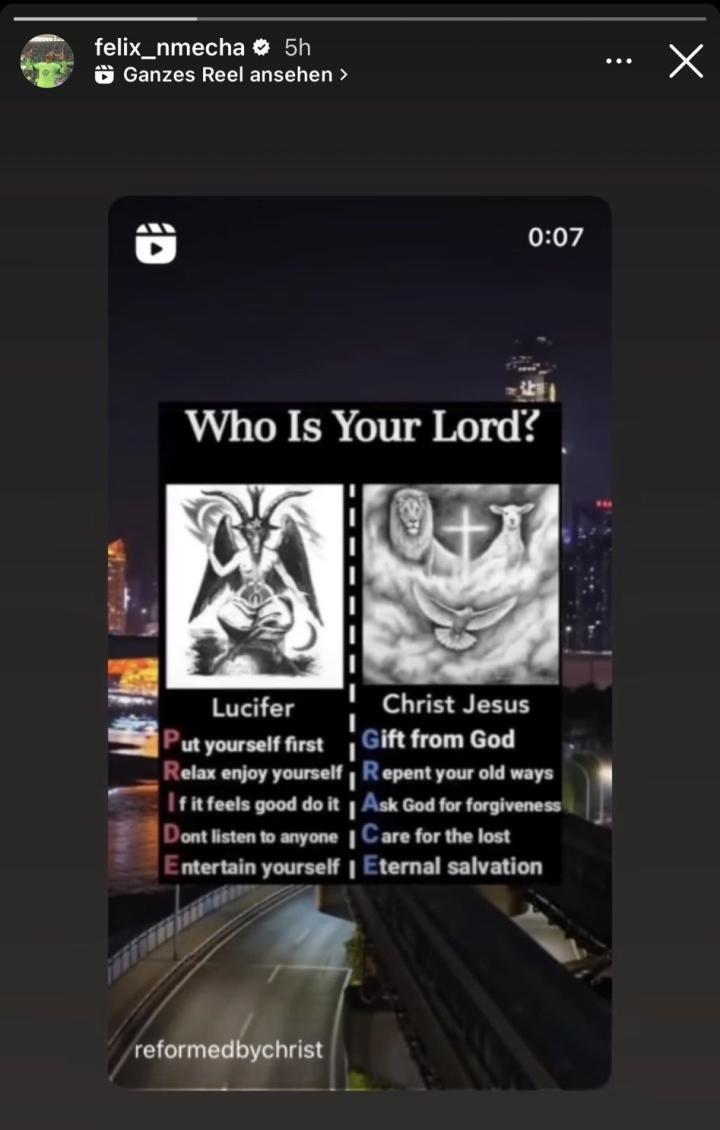The width and height of the screenshot is (720, 1130).
Task: Open the three-dot story options menu
Action: click(619, 61)
